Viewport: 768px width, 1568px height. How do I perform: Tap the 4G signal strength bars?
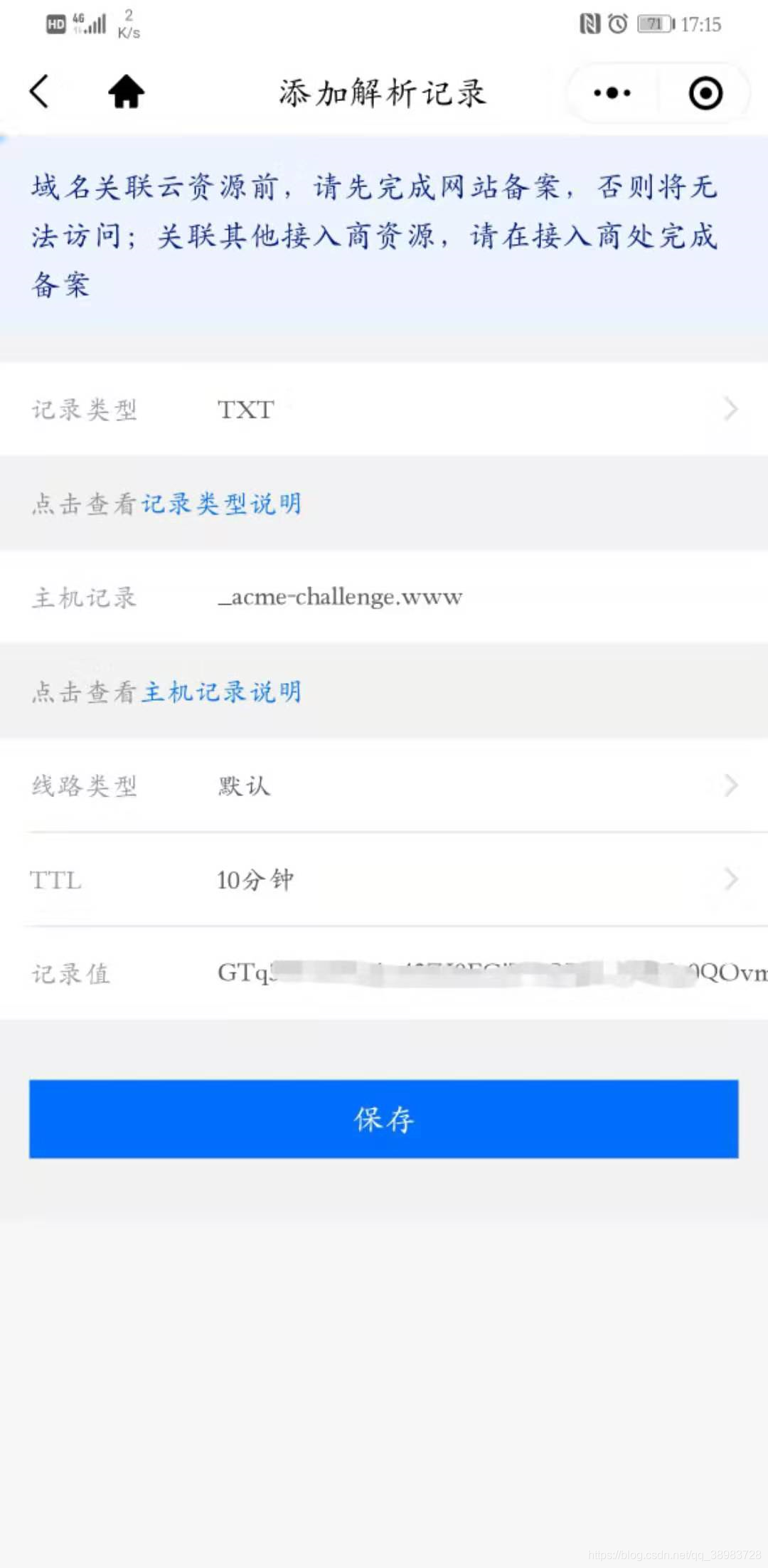pos(91,23)
